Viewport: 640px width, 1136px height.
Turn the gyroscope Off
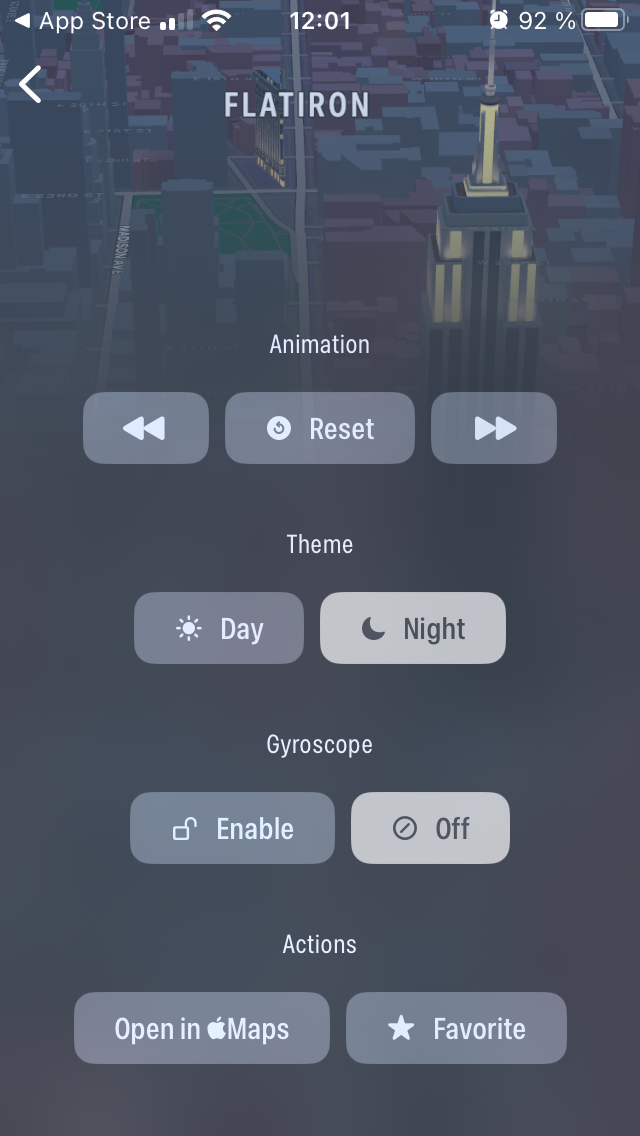click(430, 828)
